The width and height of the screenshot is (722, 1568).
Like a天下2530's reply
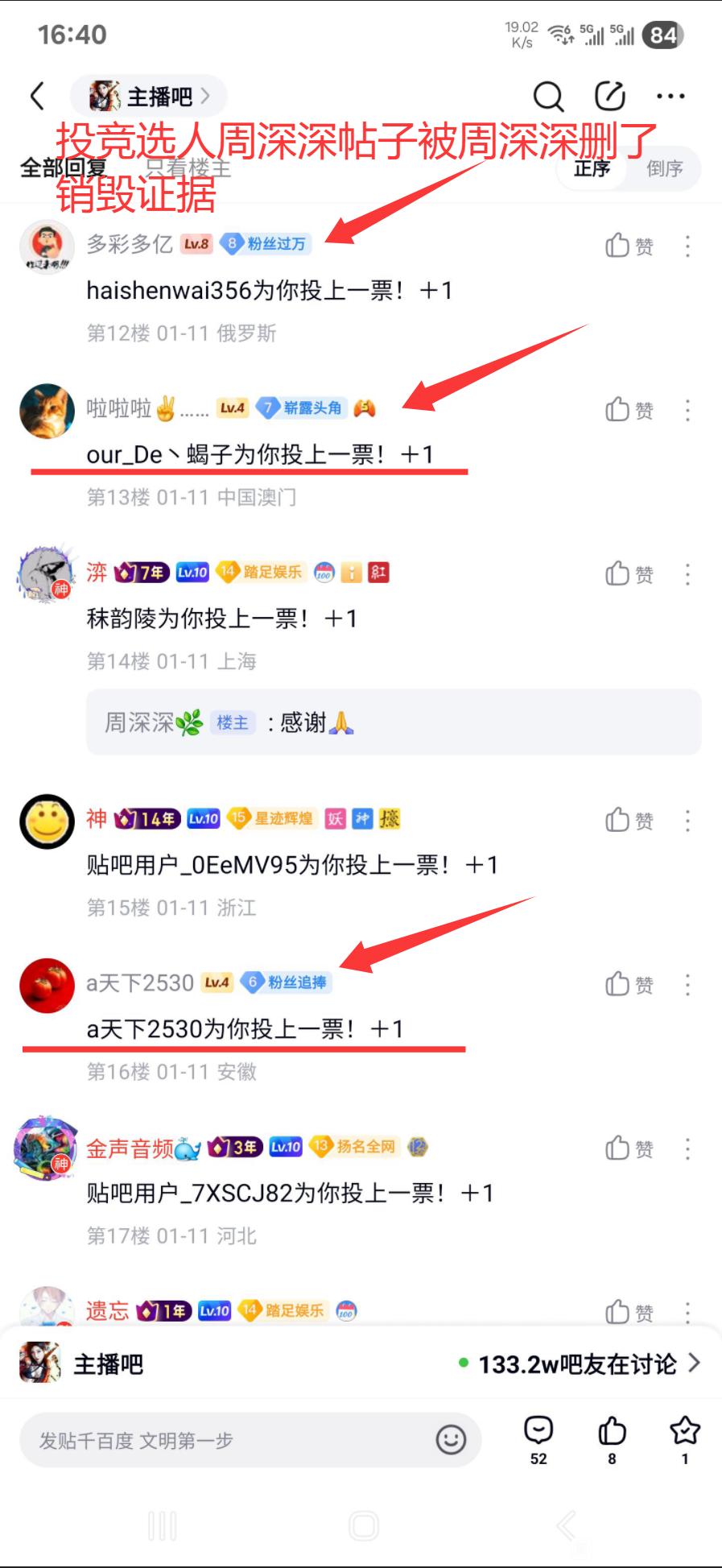(629, 984)
